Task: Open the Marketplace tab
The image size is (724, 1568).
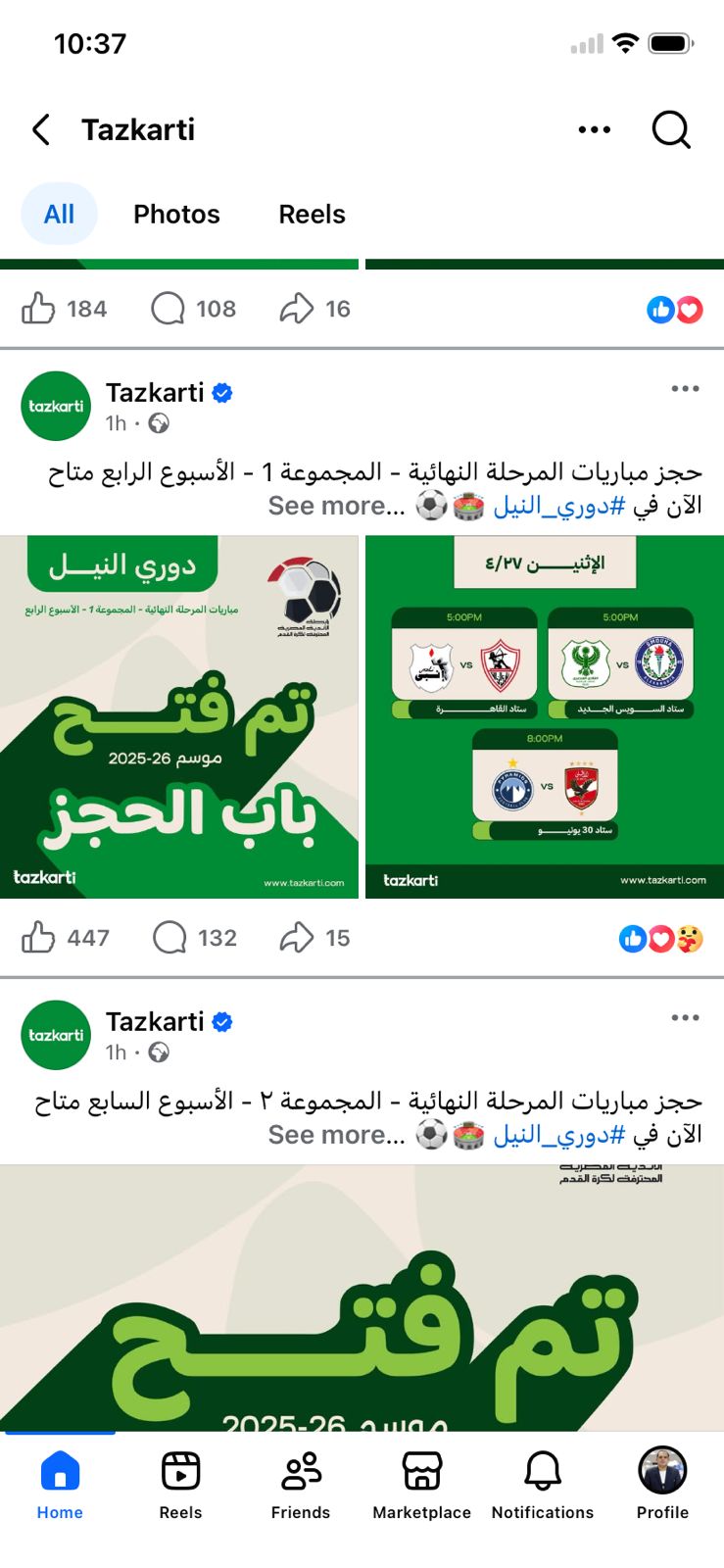Action: (x=421, y=1485)
